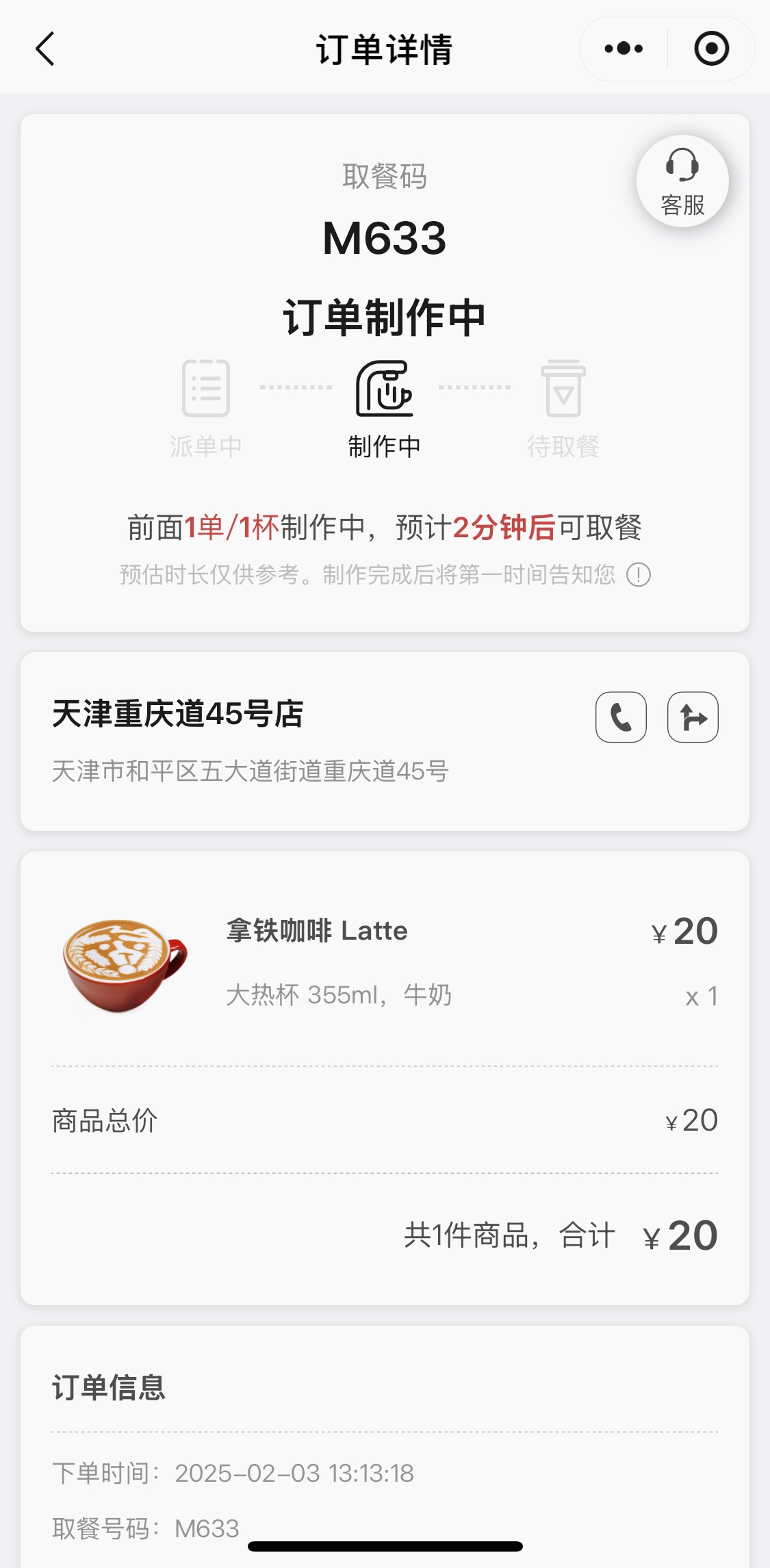Viewport: 770px width, 1568px height.
Task: Open directions with the navigation arrow icon
Action: pyautogui.click(x=692, y=717)
